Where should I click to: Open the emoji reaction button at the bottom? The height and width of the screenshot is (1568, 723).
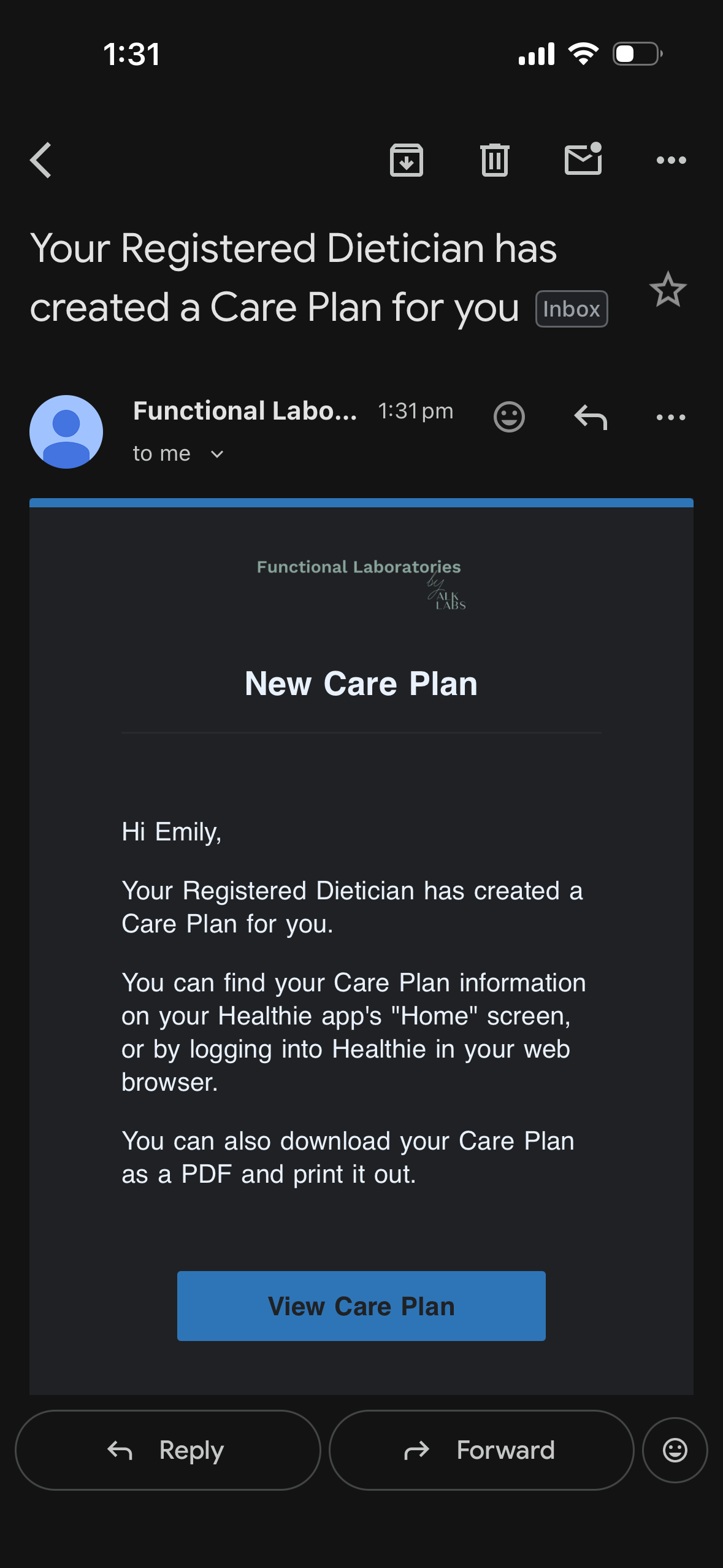tap(675, 1450)
